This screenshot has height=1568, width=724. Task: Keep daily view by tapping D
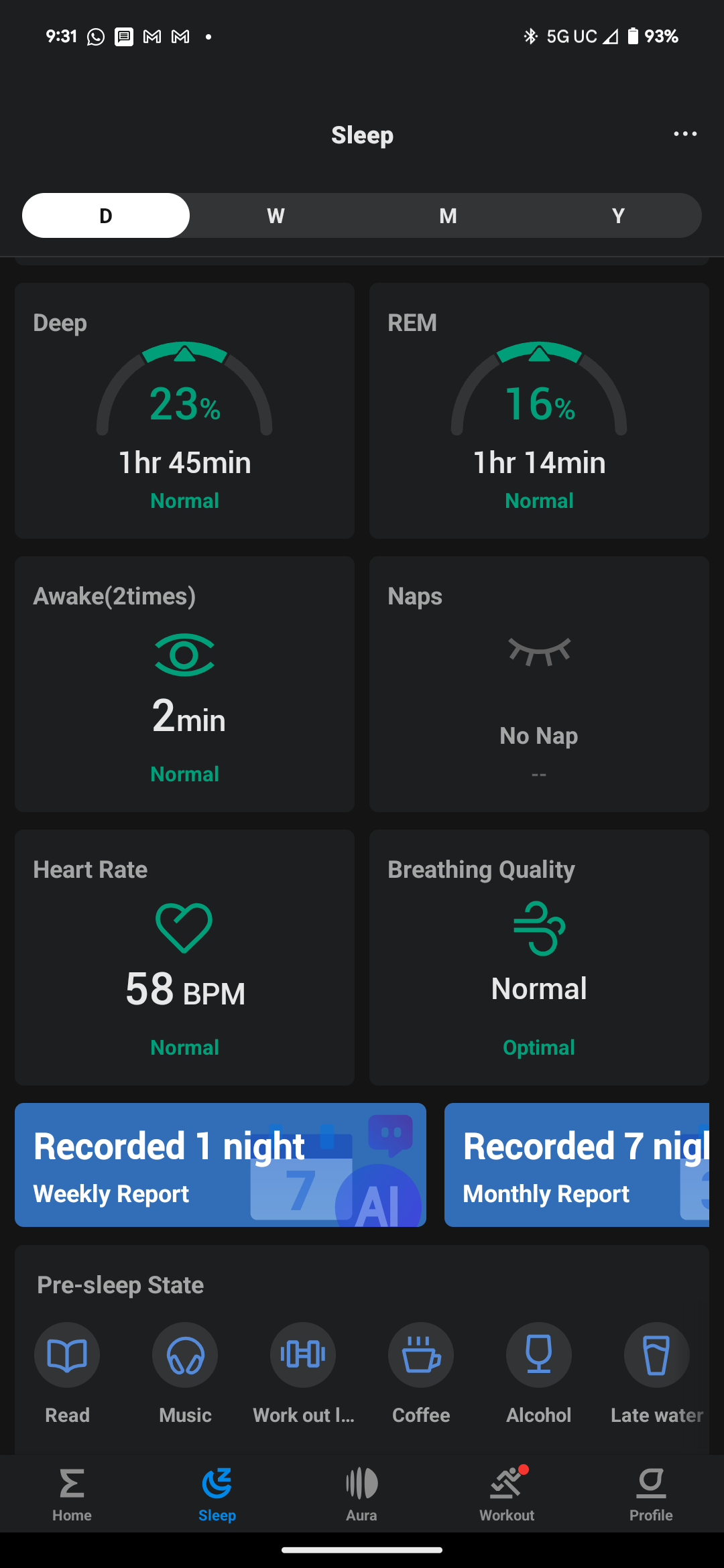(105, 215)
